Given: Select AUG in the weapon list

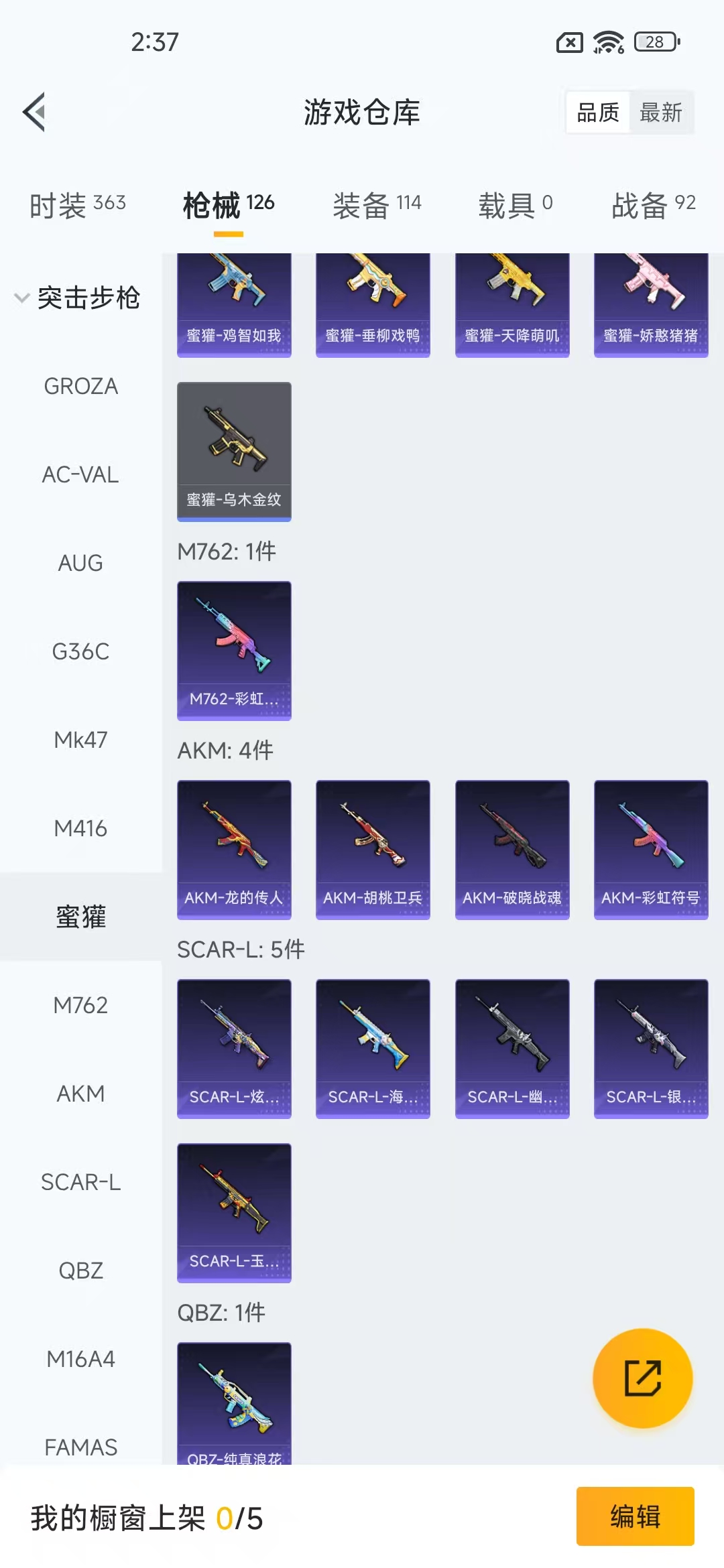Looking at the screenshot, I should click(80, 563).
